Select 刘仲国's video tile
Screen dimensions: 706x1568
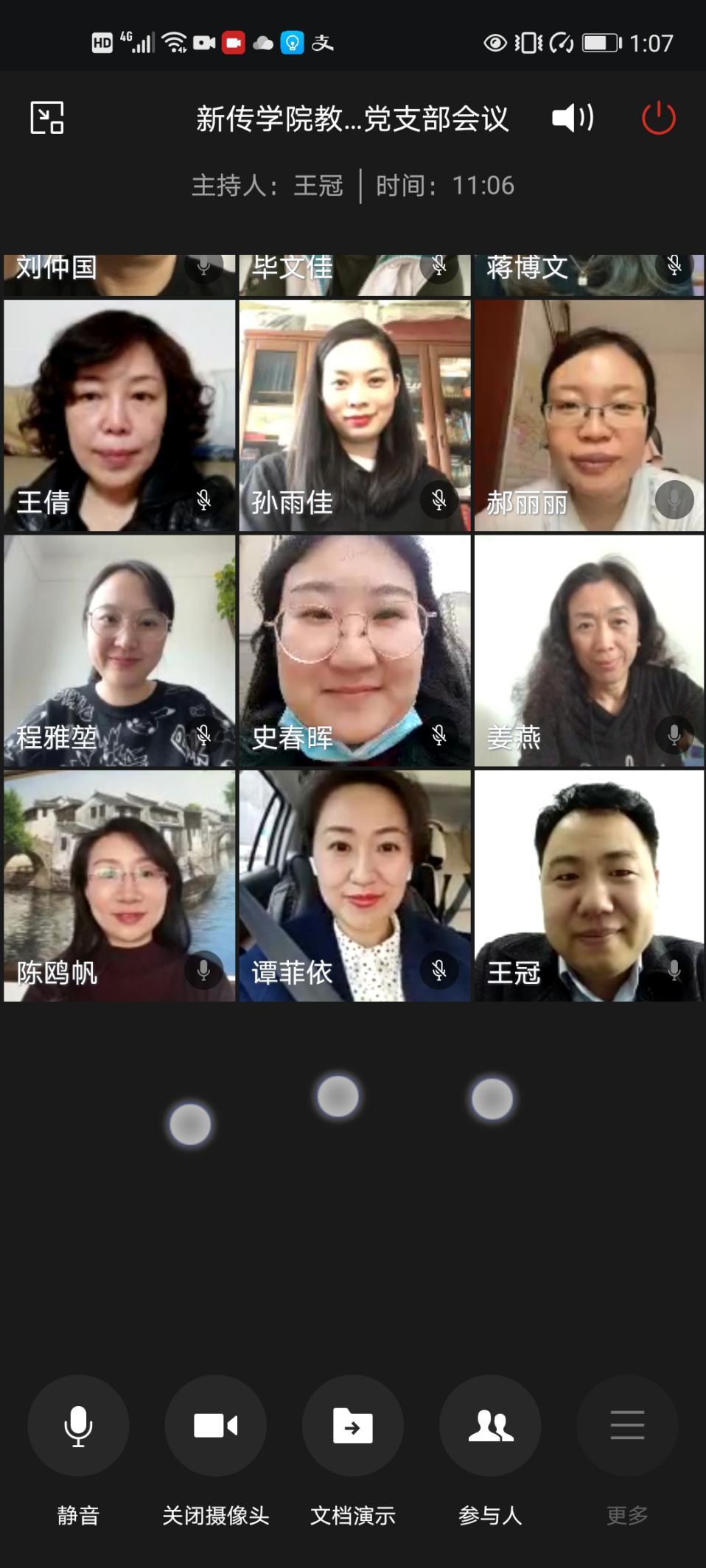[x=119, y=275]
